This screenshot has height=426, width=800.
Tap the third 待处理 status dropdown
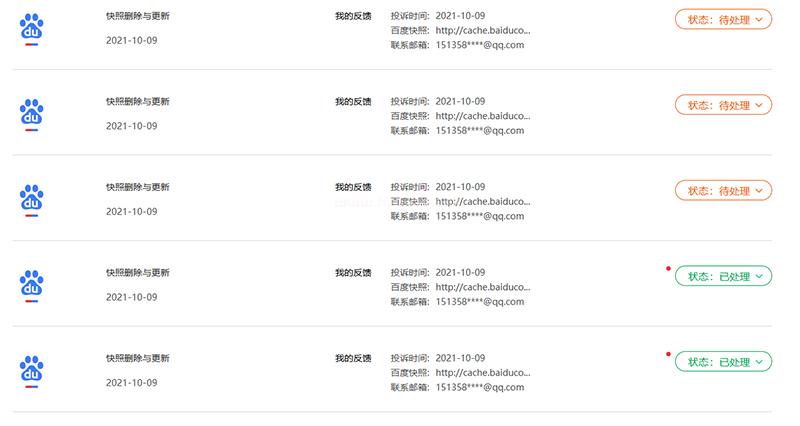coord(723,190)
